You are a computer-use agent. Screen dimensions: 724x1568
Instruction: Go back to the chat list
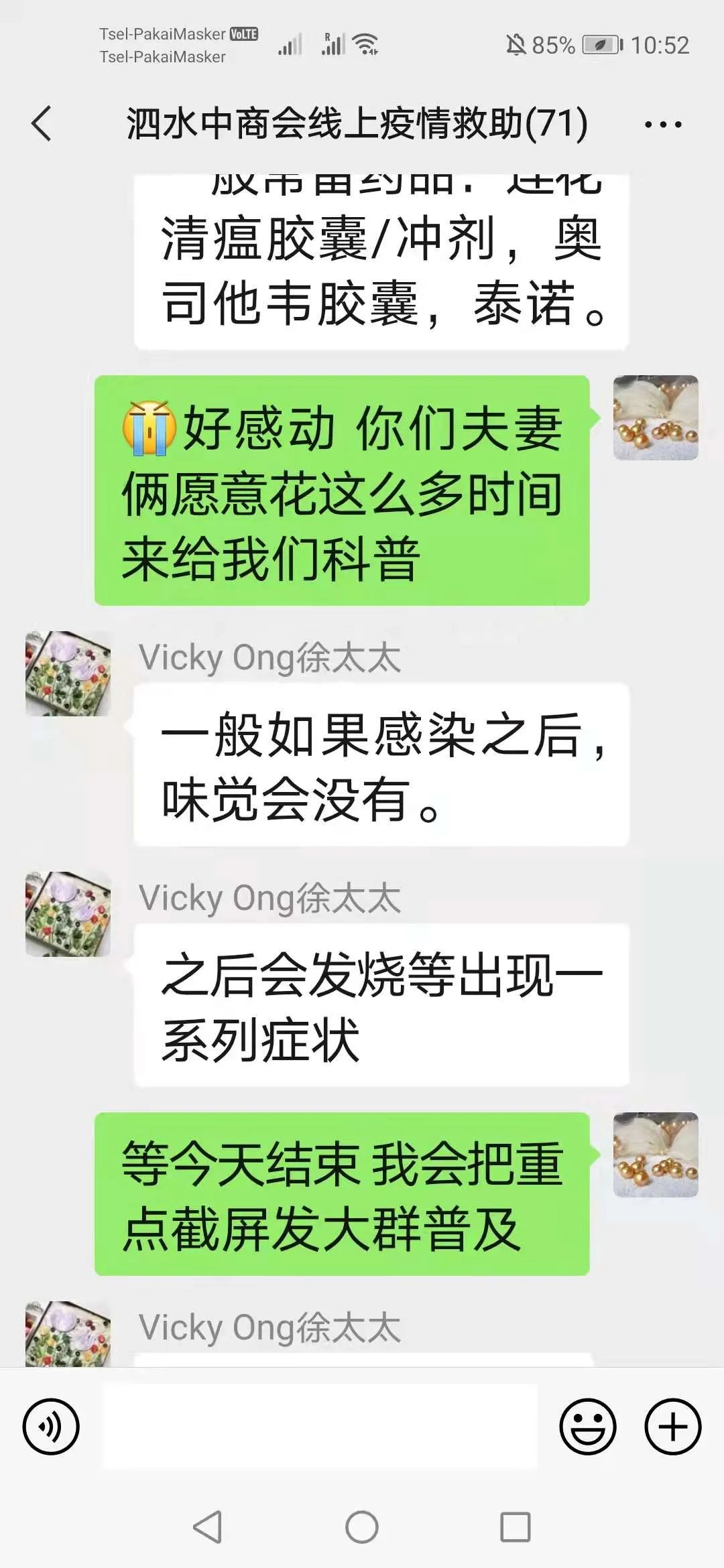(x=42, y=124)
